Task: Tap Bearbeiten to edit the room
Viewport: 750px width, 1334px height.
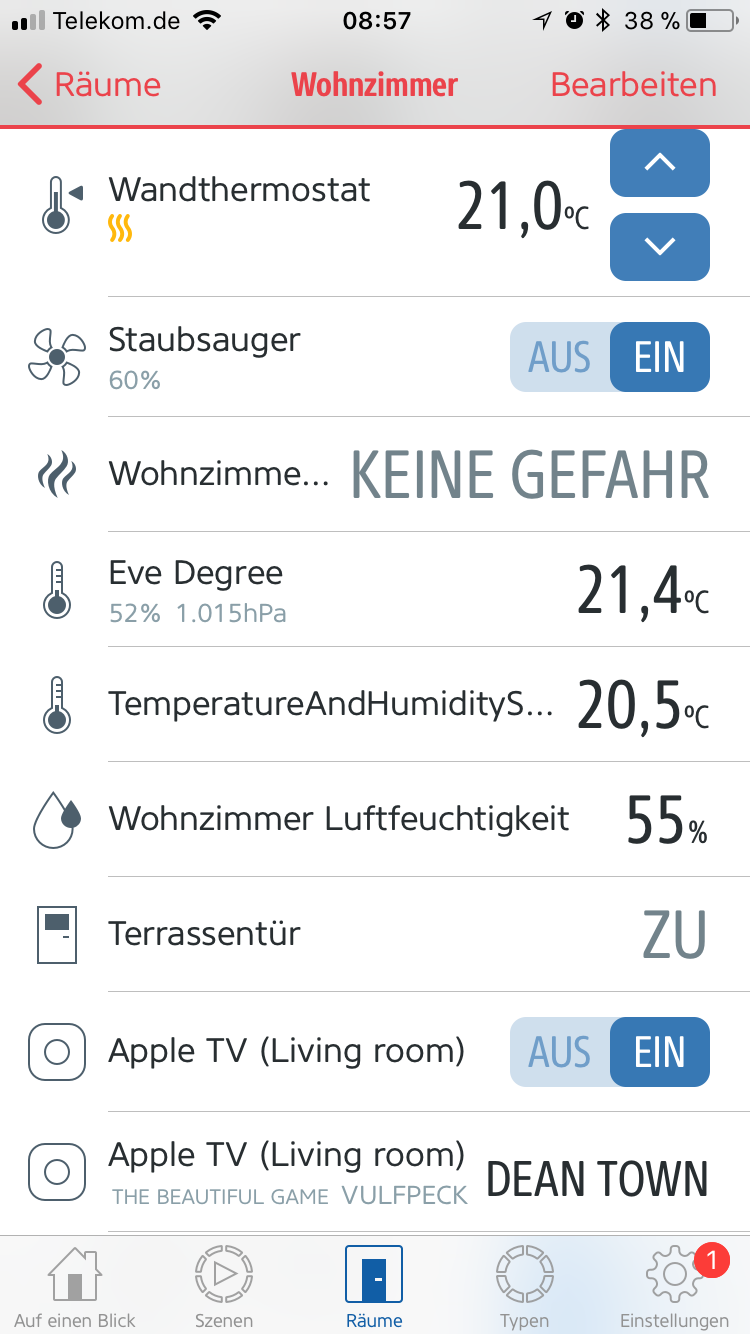Action: 633,85
